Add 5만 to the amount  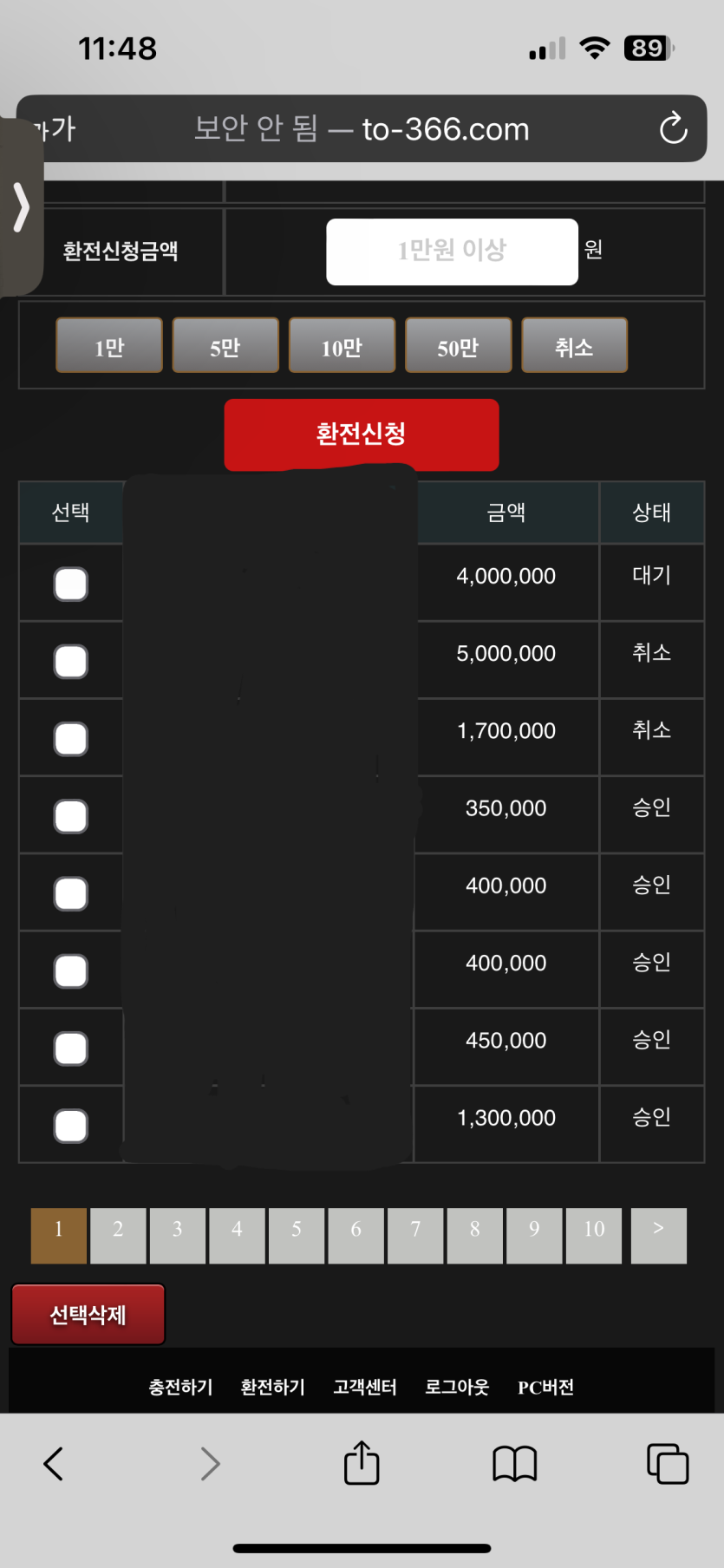(225, 346)
